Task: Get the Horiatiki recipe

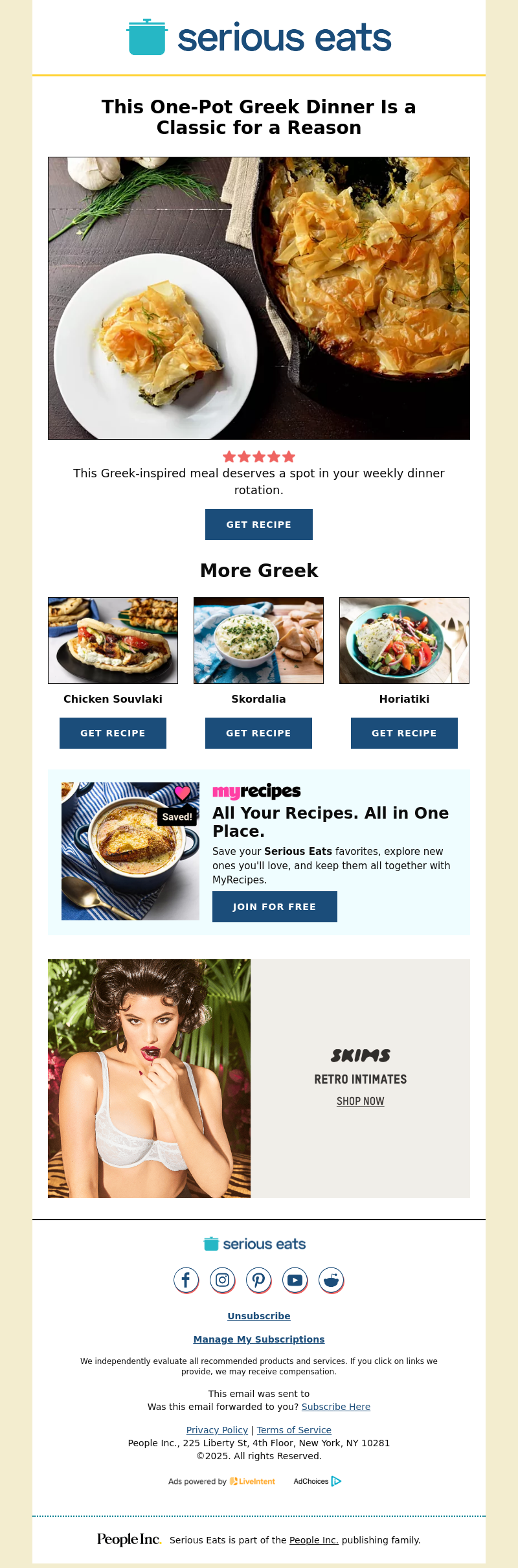Action: click(404, 733)
